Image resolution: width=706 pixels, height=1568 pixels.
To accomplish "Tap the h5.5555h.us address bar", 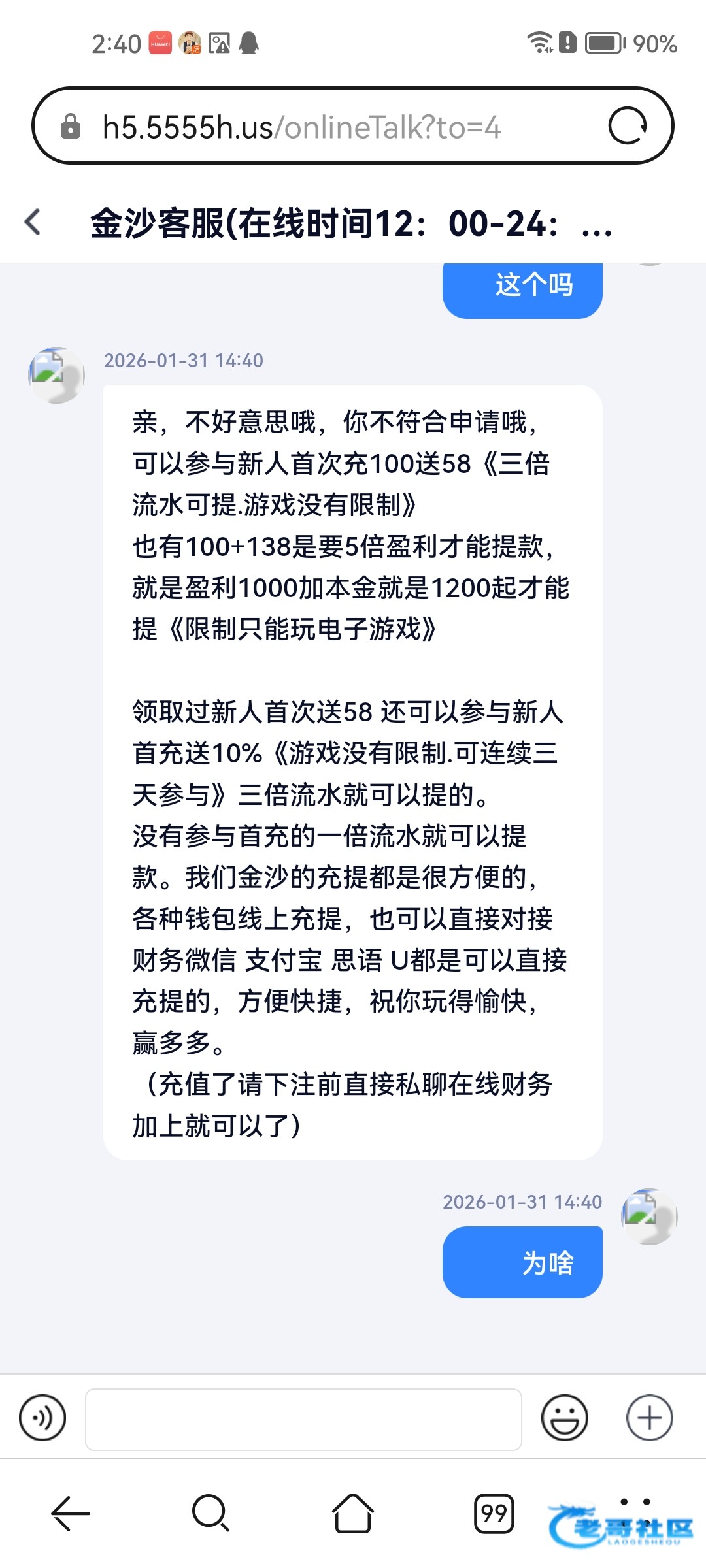I will pos(301,127).
